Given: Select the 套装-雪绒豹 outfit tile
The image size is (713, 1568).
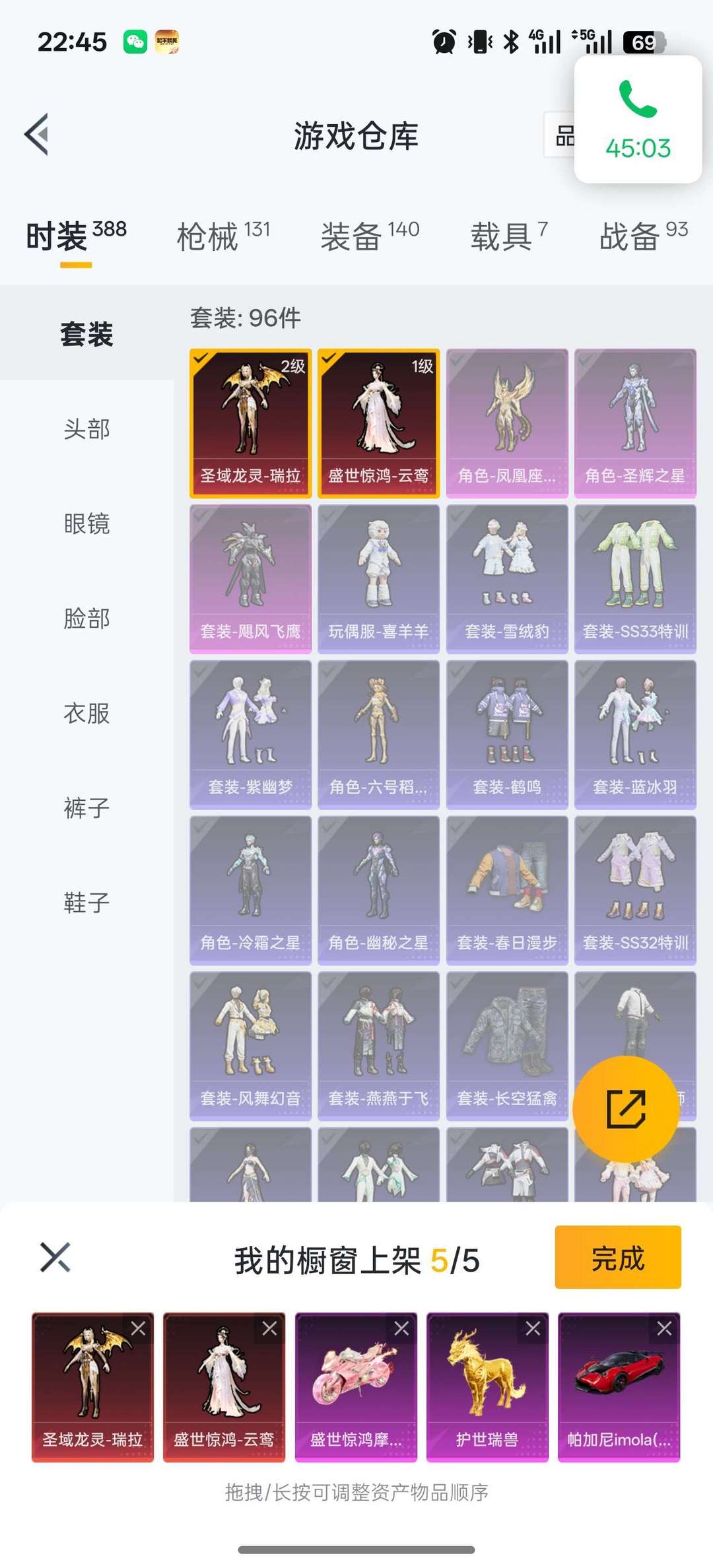Looking at the screenshot, I should coord(507,579).
